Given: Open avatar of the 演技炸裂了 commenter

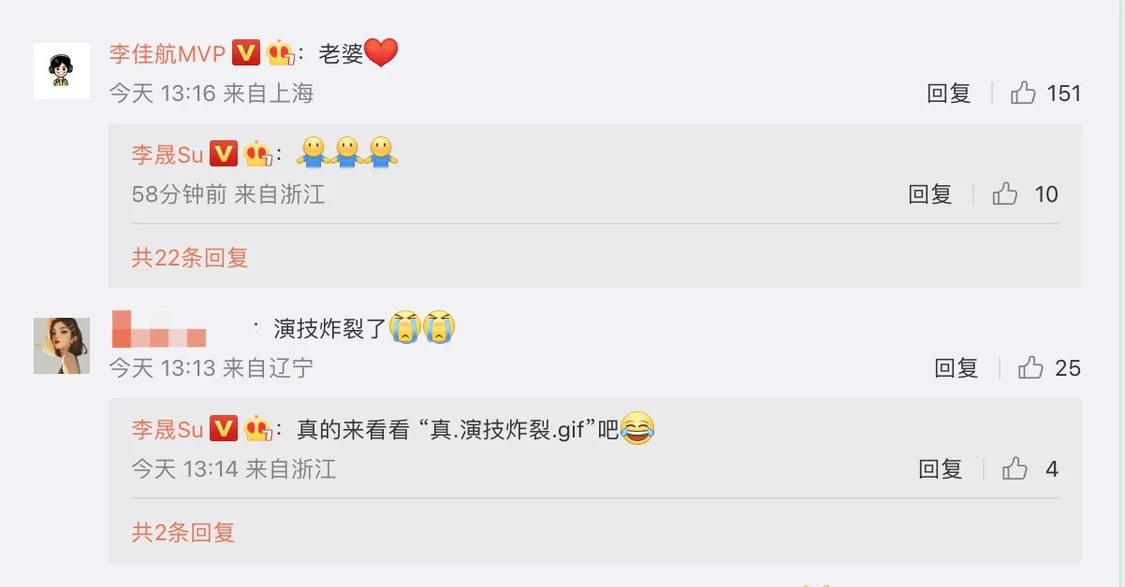Looking at the screenshot, I should (x=61, y=345).
